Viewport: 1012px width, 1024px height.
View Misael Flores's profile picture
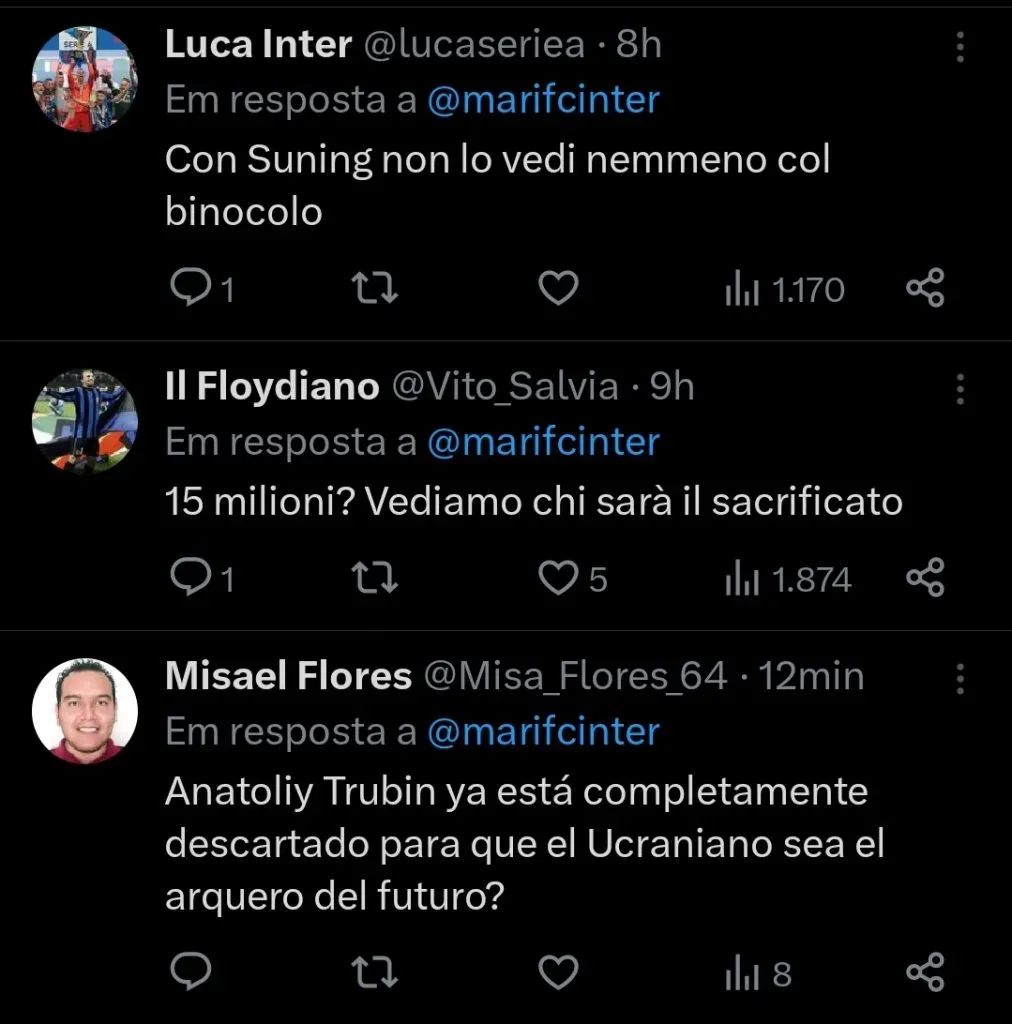(83, 710)
